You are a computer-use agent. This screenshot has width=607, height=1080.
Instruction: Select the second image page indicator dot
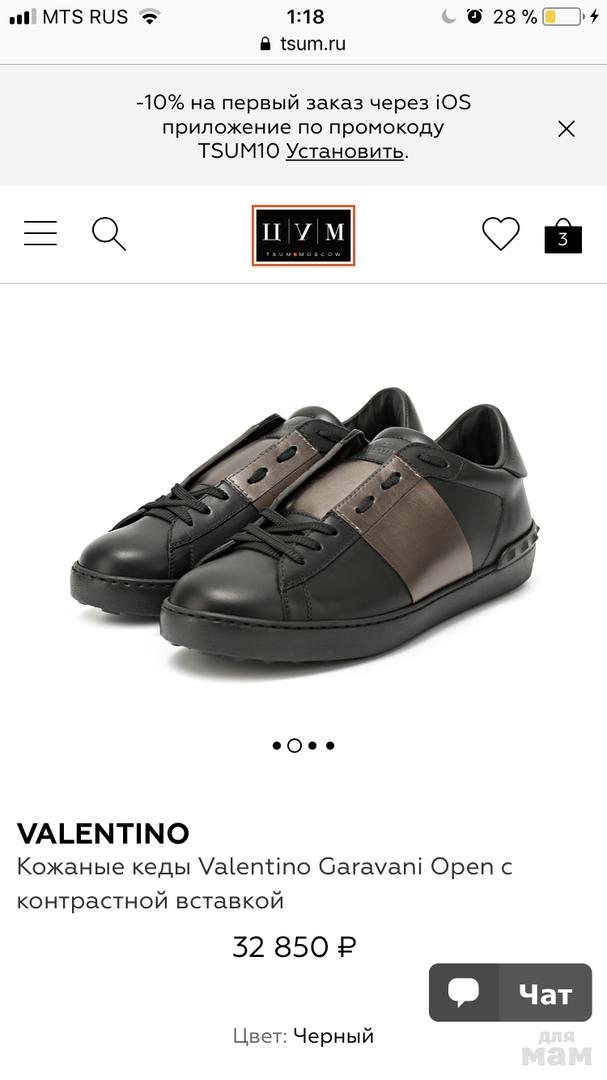pyautogui.click(x=294, y=745)
